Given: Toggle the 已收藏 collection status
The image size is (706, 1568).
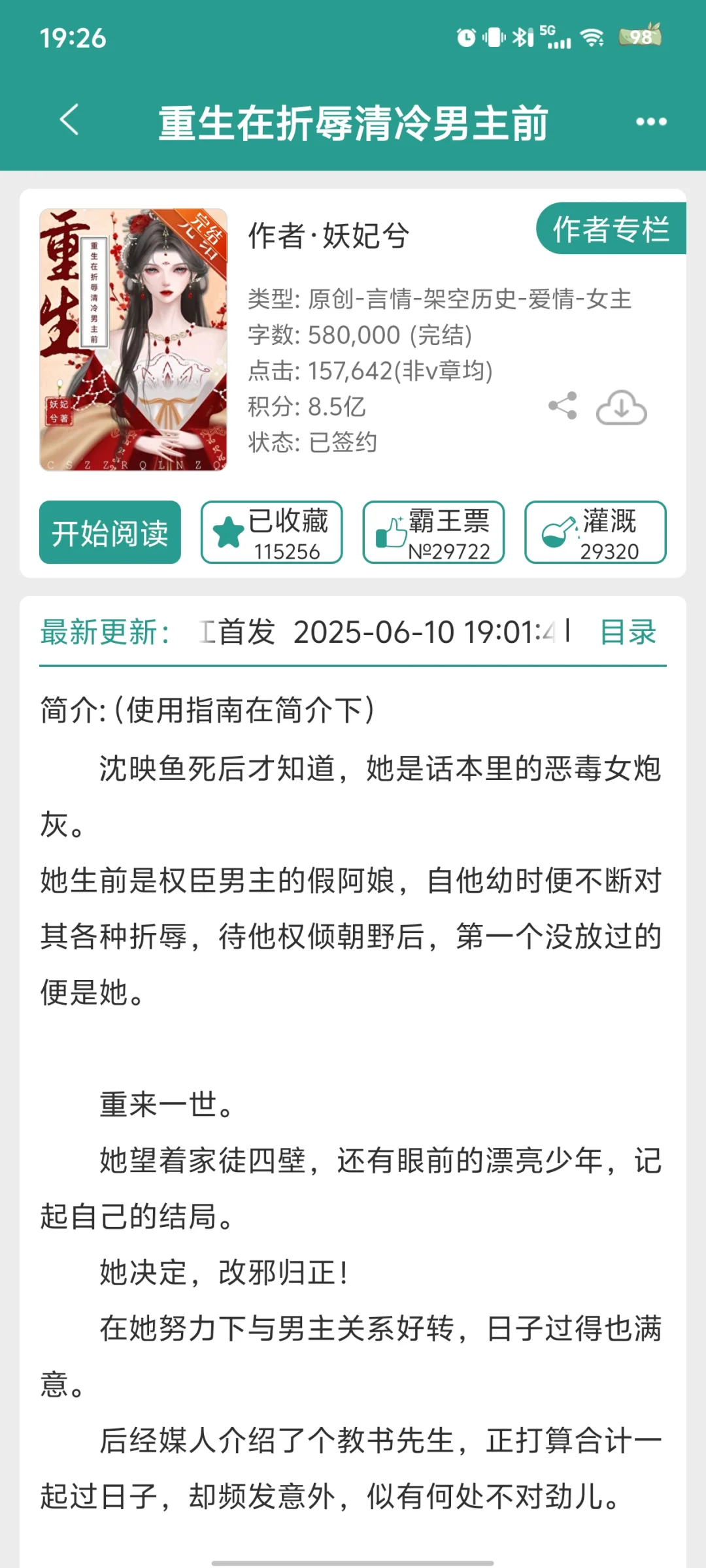Looking at the screenshot, I should pos(271,532).
